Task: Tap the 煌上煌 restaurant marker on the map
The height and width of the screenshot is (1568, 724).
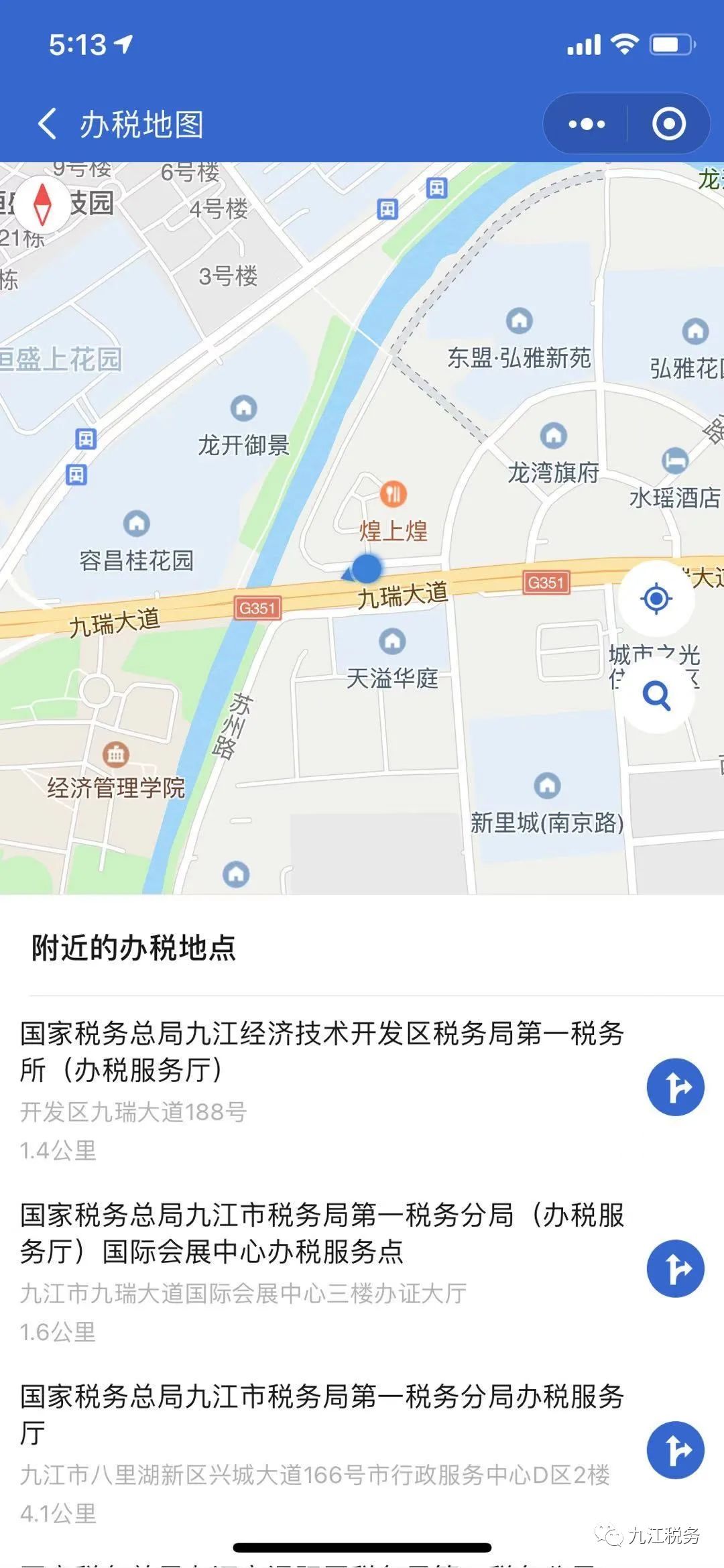Action: [x=394, y=494]
